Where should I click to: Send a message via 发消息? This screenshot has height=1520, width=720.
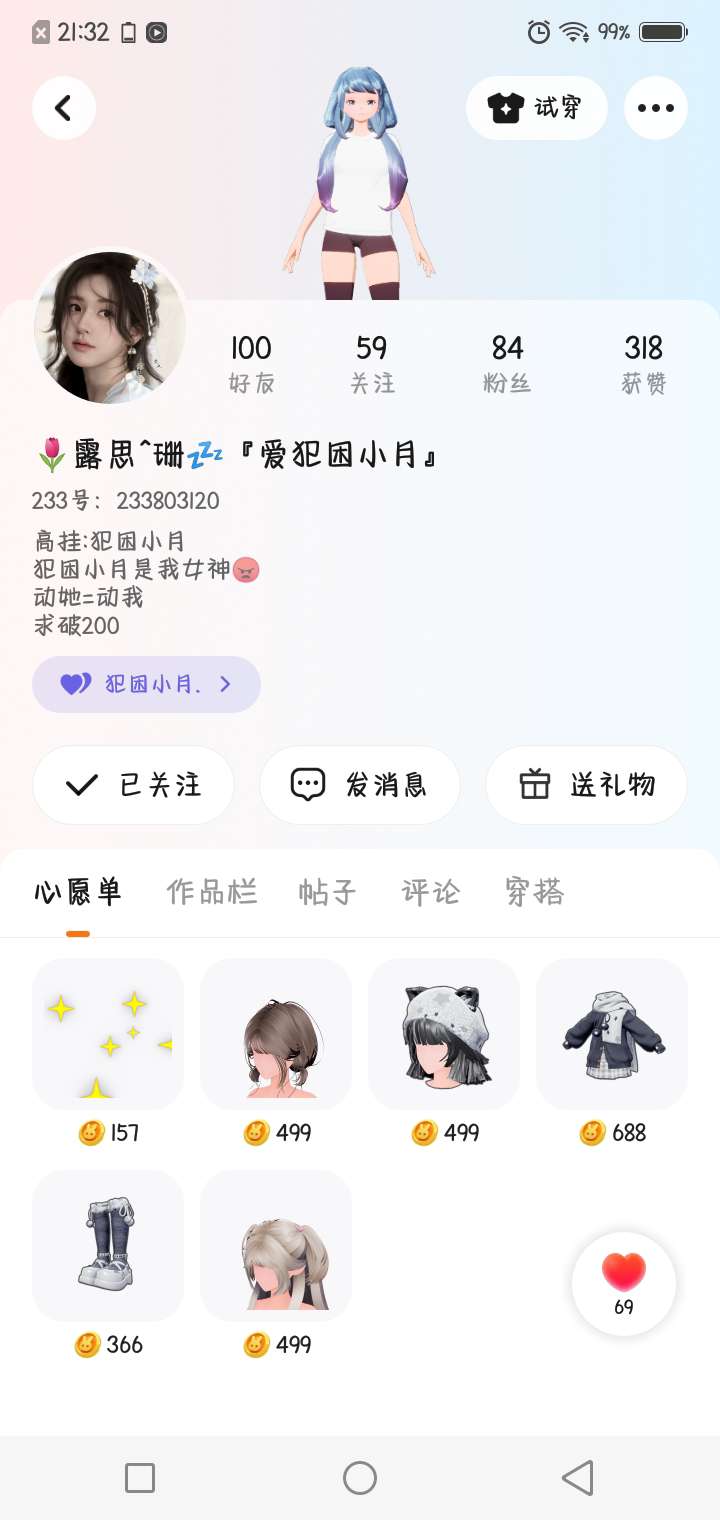click(360, 785)
